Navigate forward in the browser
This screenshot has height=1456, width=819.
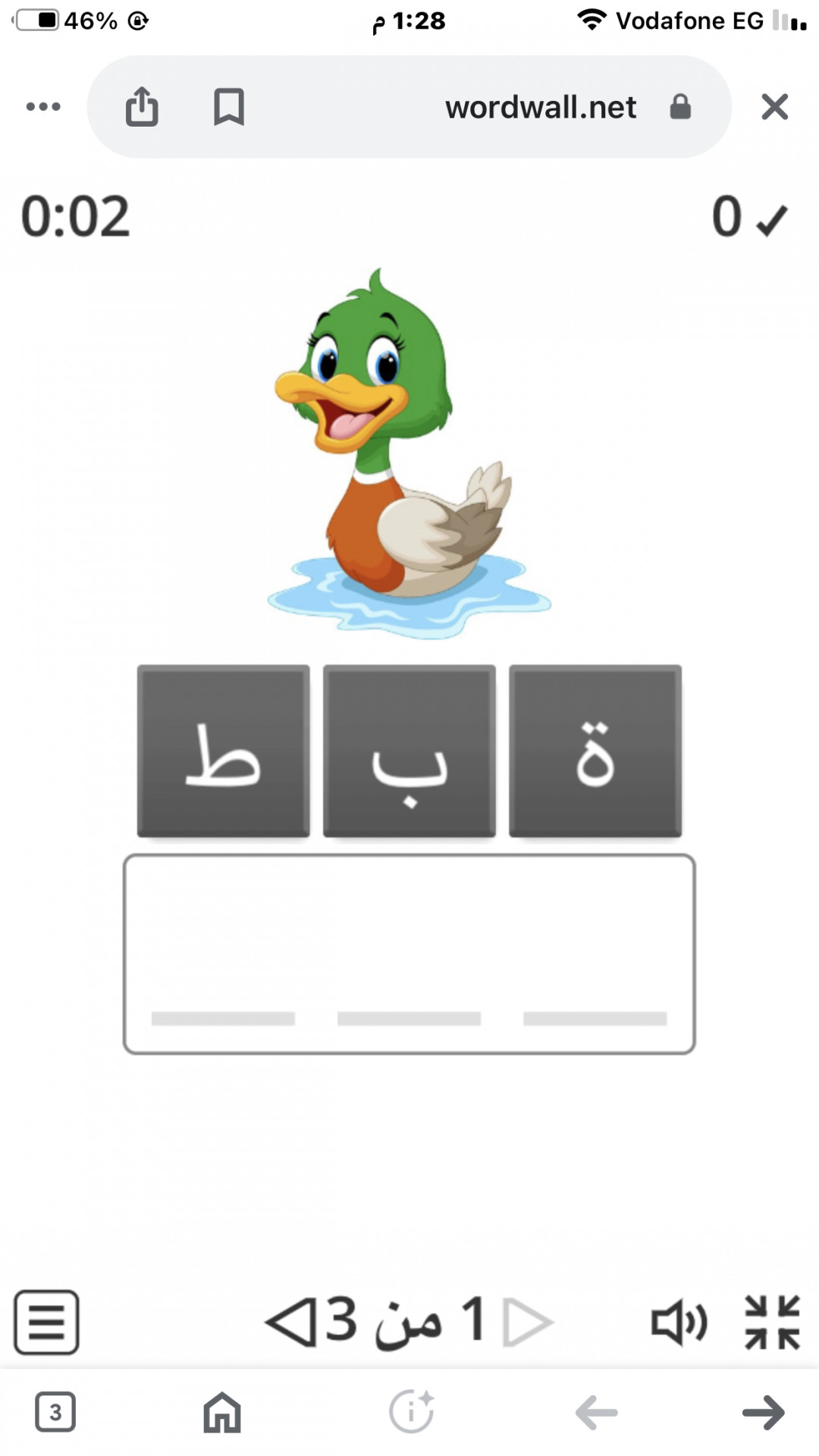pyautogui.click(x=763, y=1412)
